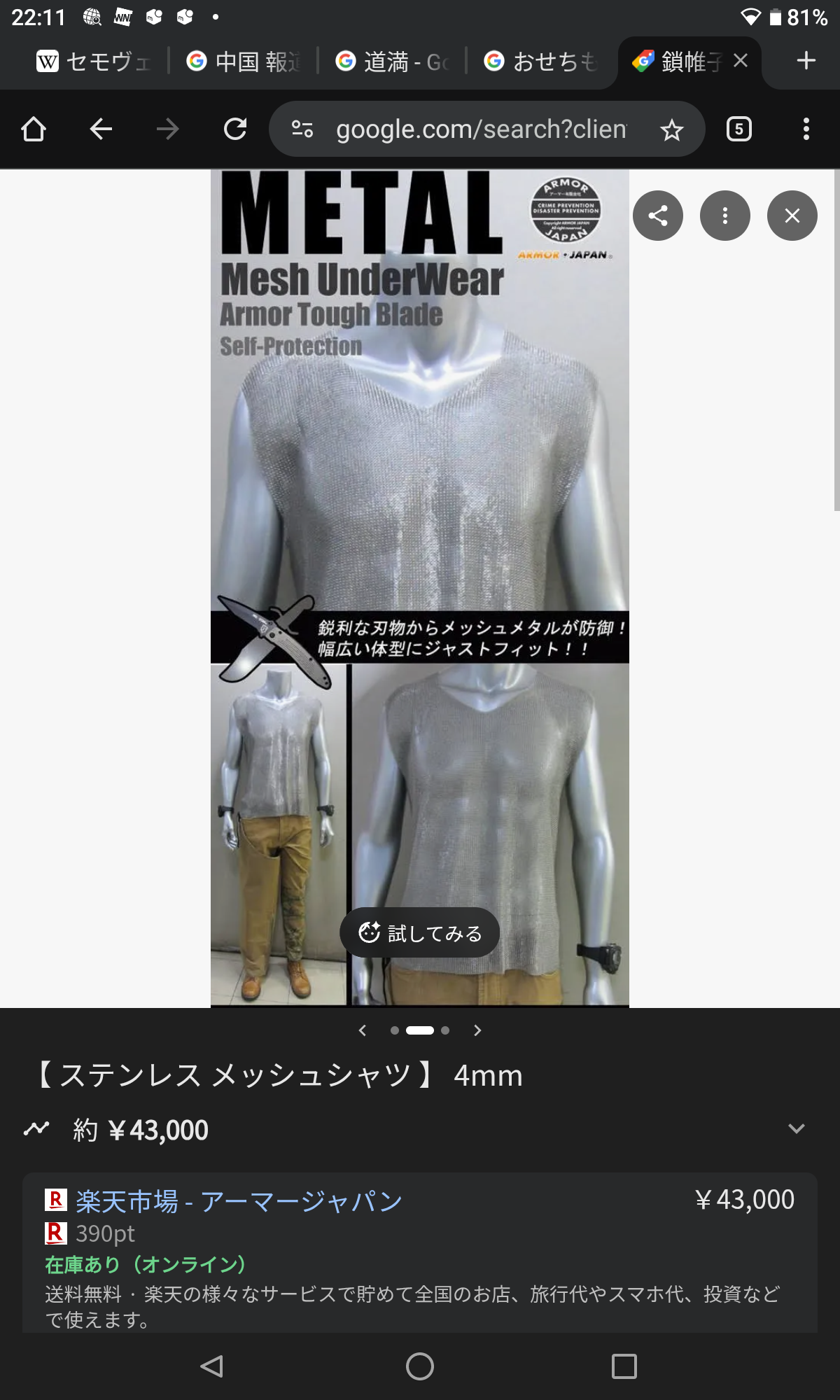Close the product image viewer
840x1400 pixels.
click(x=792, y=216)
